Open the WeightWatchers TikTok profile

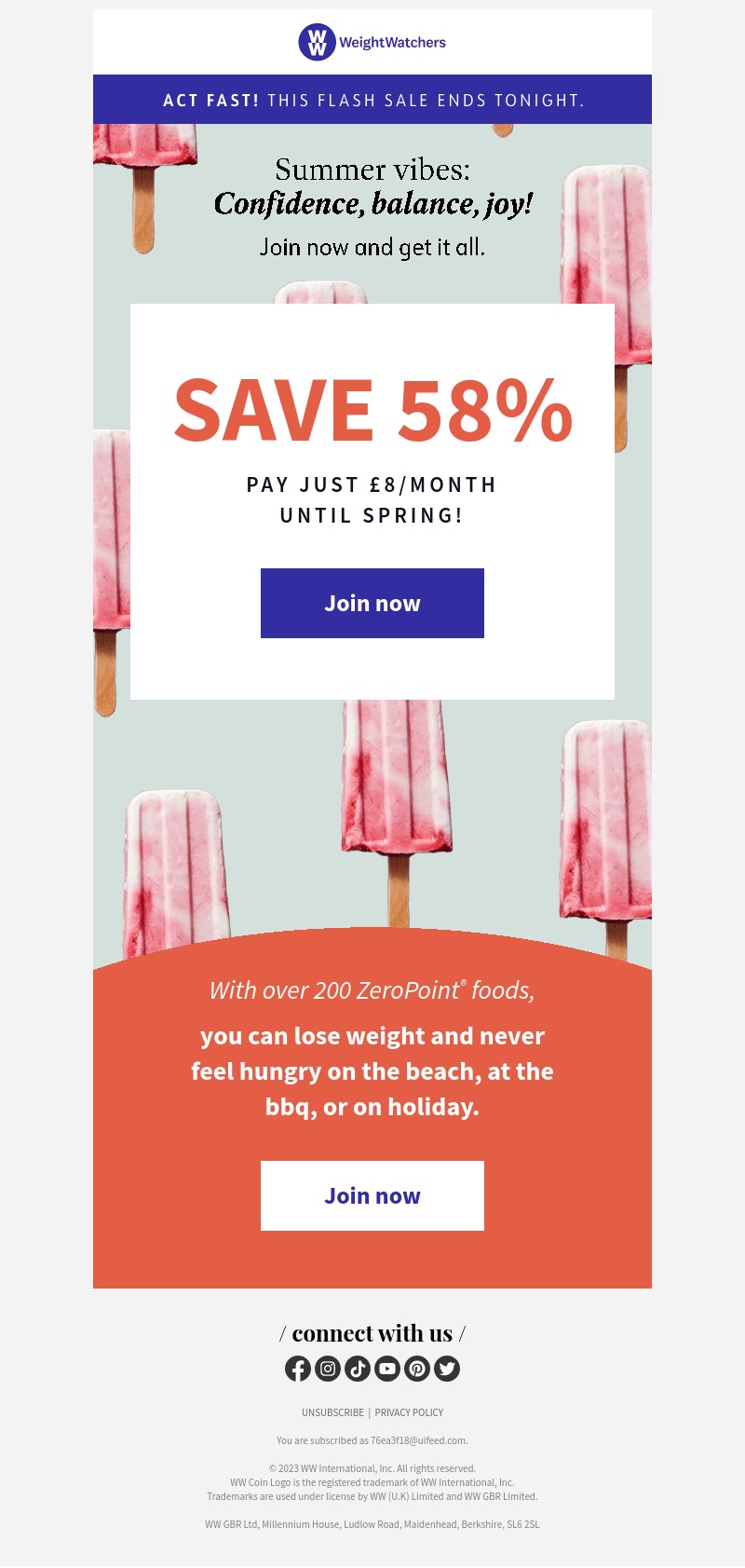tap(358, 1368)
